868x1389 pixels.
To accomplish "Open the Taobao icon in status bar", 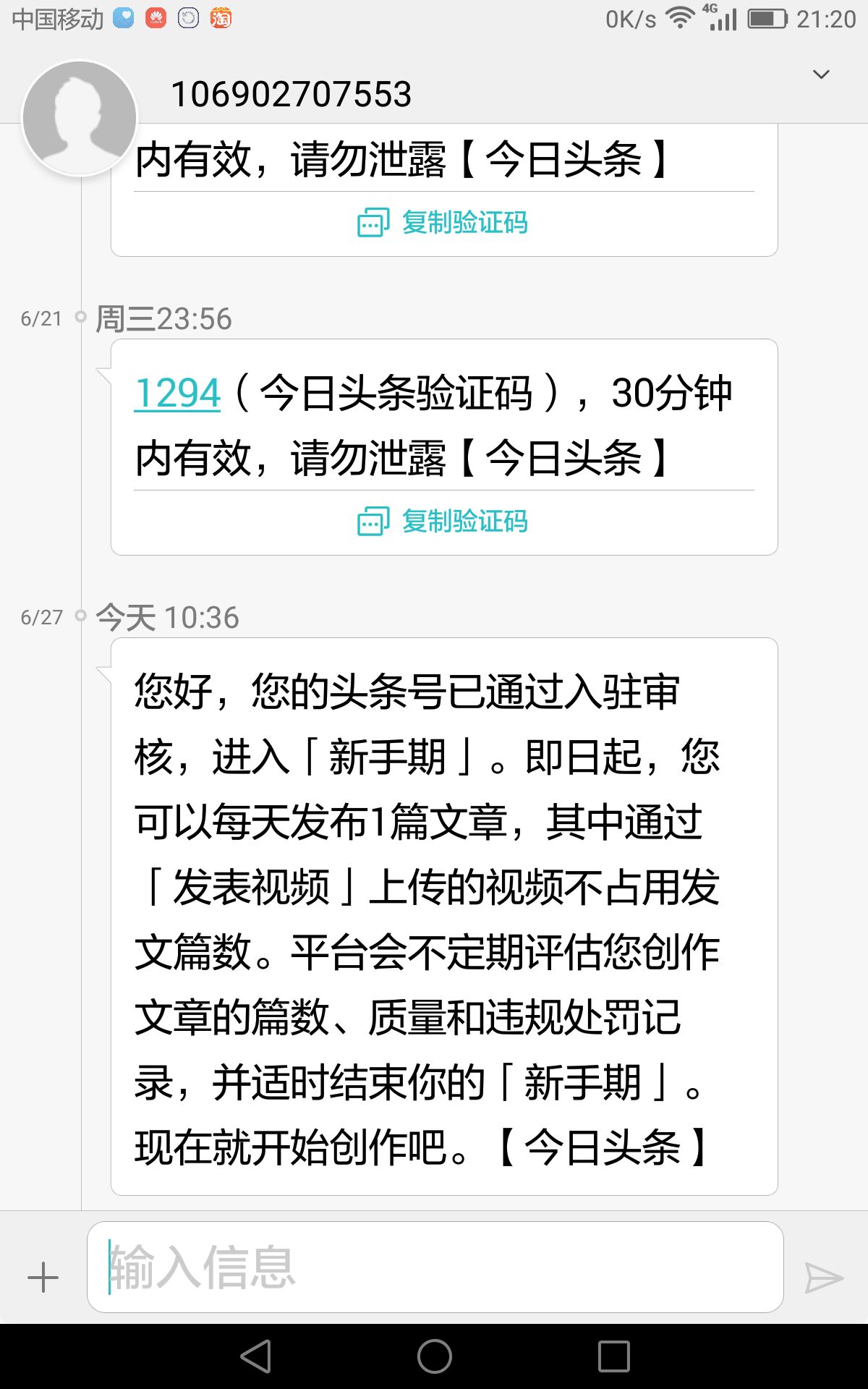I will [x=219, y=20].
